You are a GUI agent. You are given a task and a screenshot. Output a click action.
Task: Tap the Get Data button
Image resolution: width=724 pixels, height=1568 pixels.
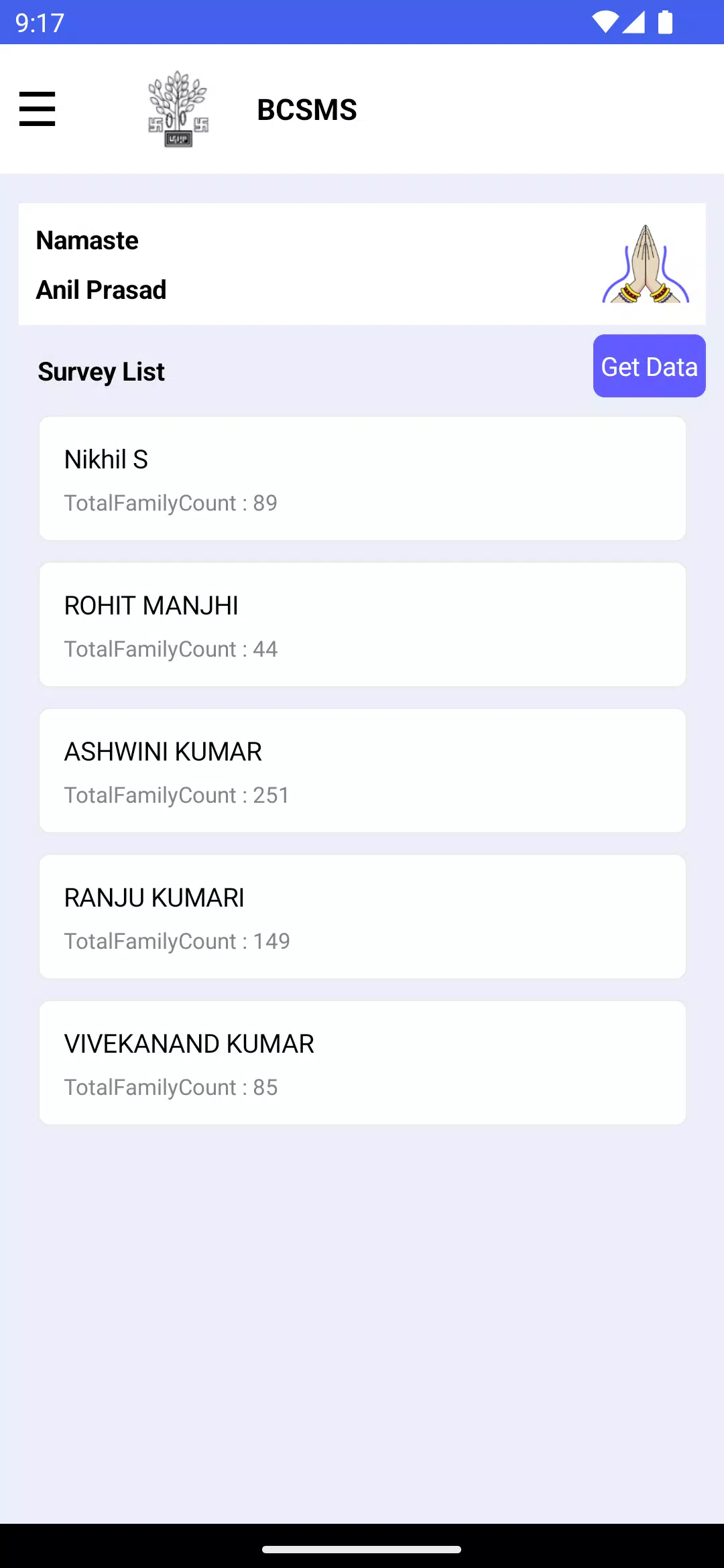click(649, 366)
